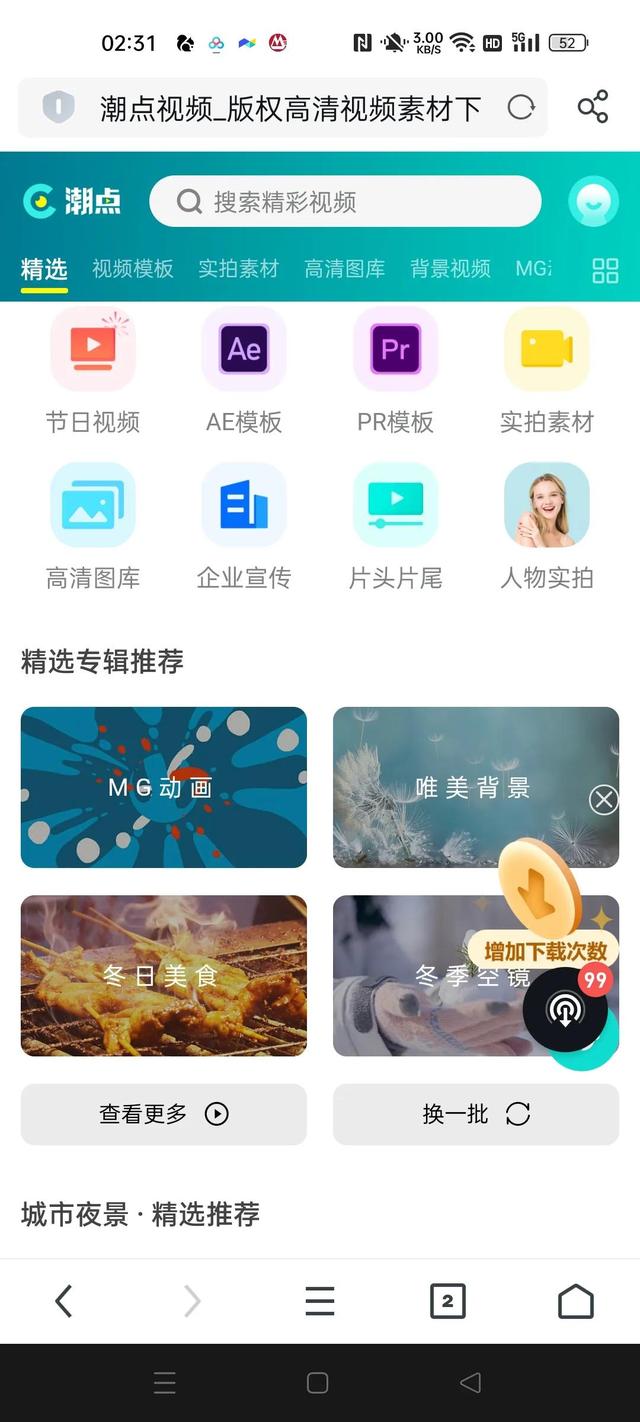Switch to the 实拍素材 tab
Viewport: 640px width, 1422px height.
(238, 269)
